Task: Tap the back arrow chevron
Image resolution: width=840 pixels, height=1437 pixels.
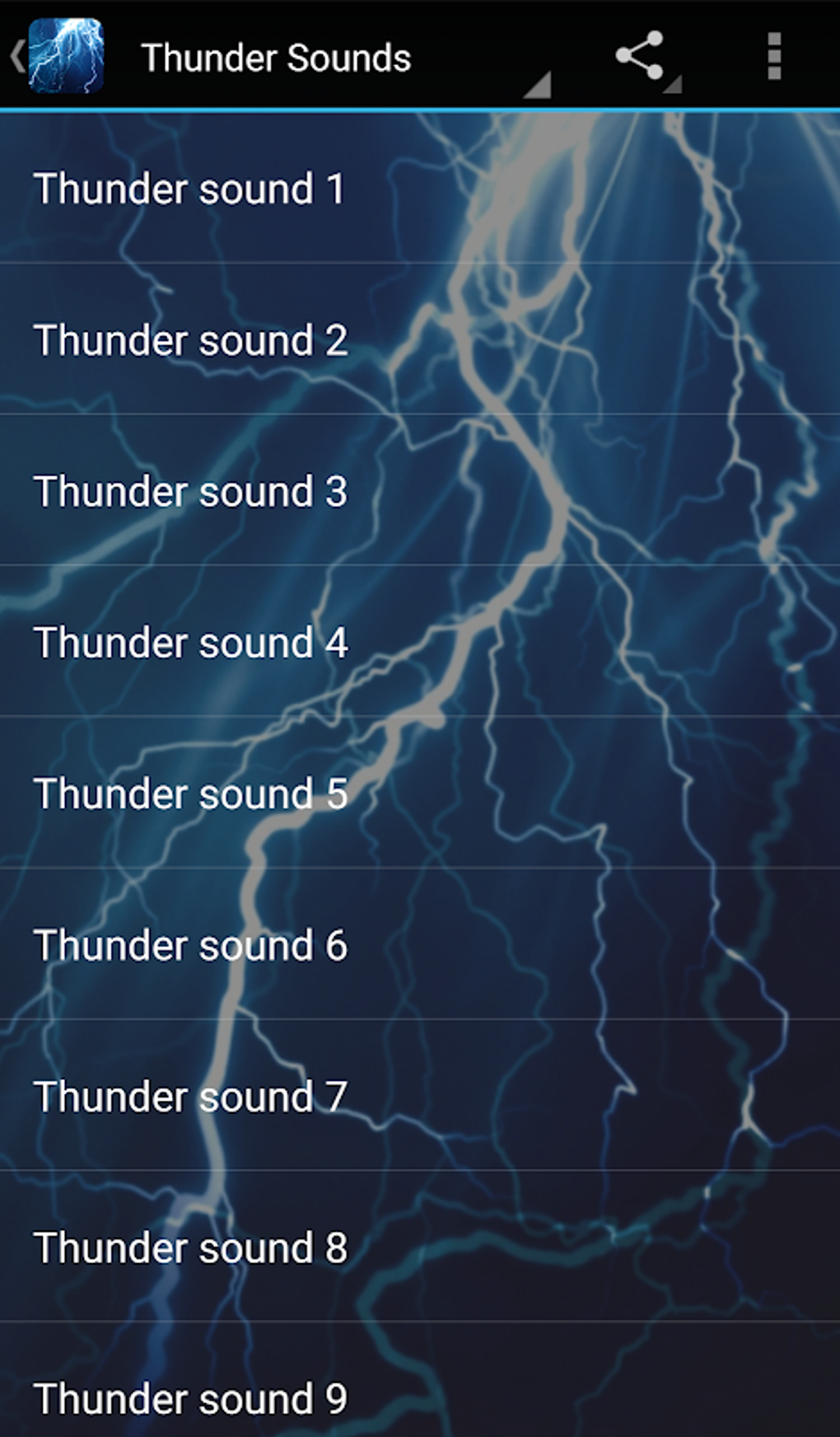Action: point(16,56)
